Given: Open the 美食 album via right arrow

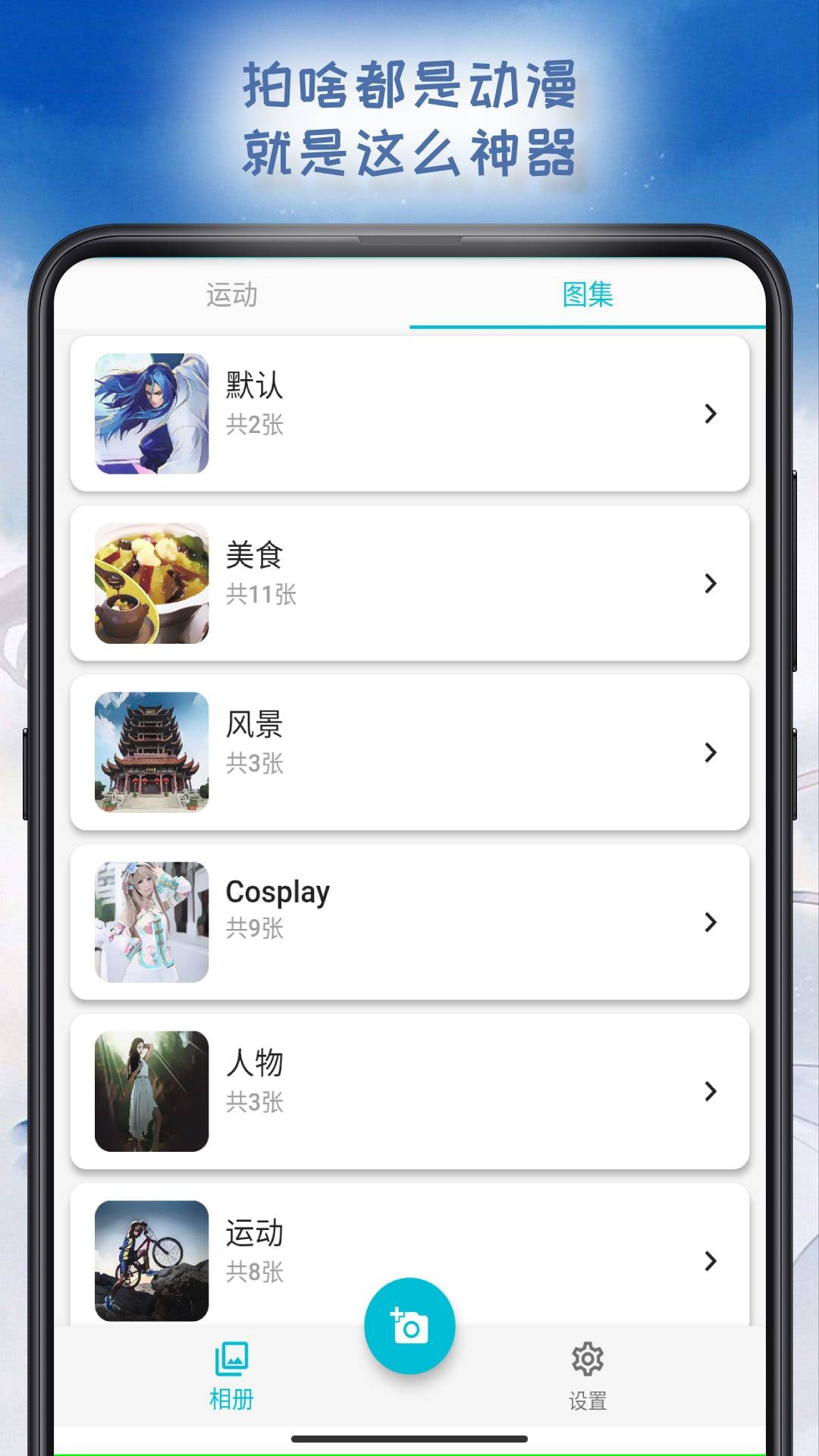Looking at the screenshot, I should 711,584.
